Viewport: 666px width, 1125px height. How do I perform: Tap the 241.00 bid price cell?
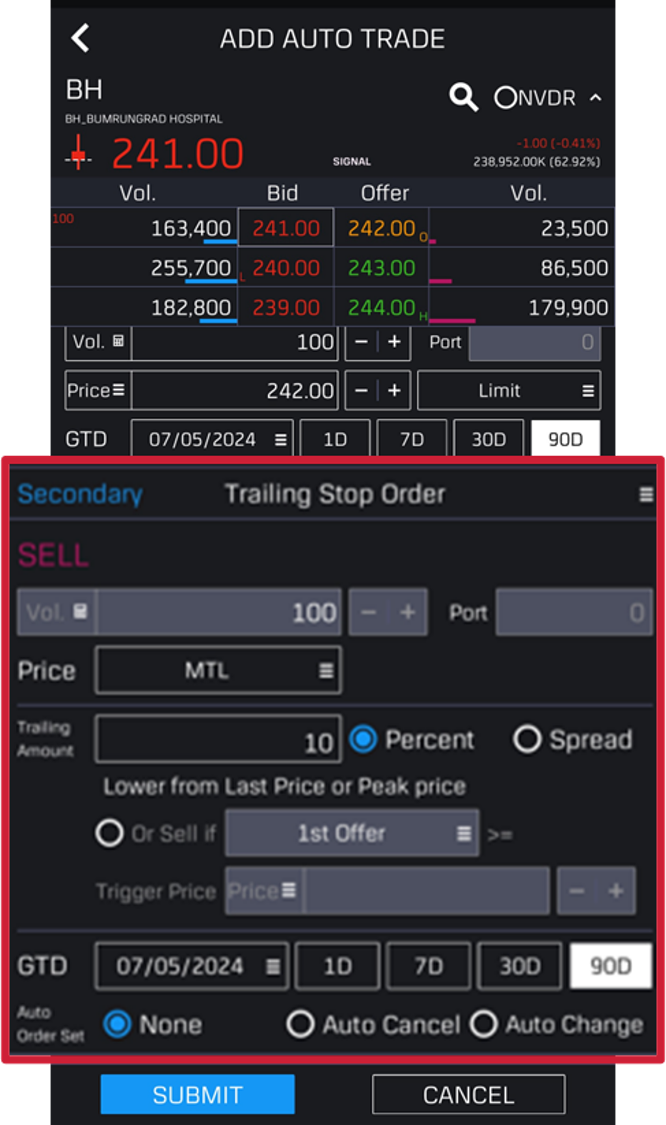(286, 228)
